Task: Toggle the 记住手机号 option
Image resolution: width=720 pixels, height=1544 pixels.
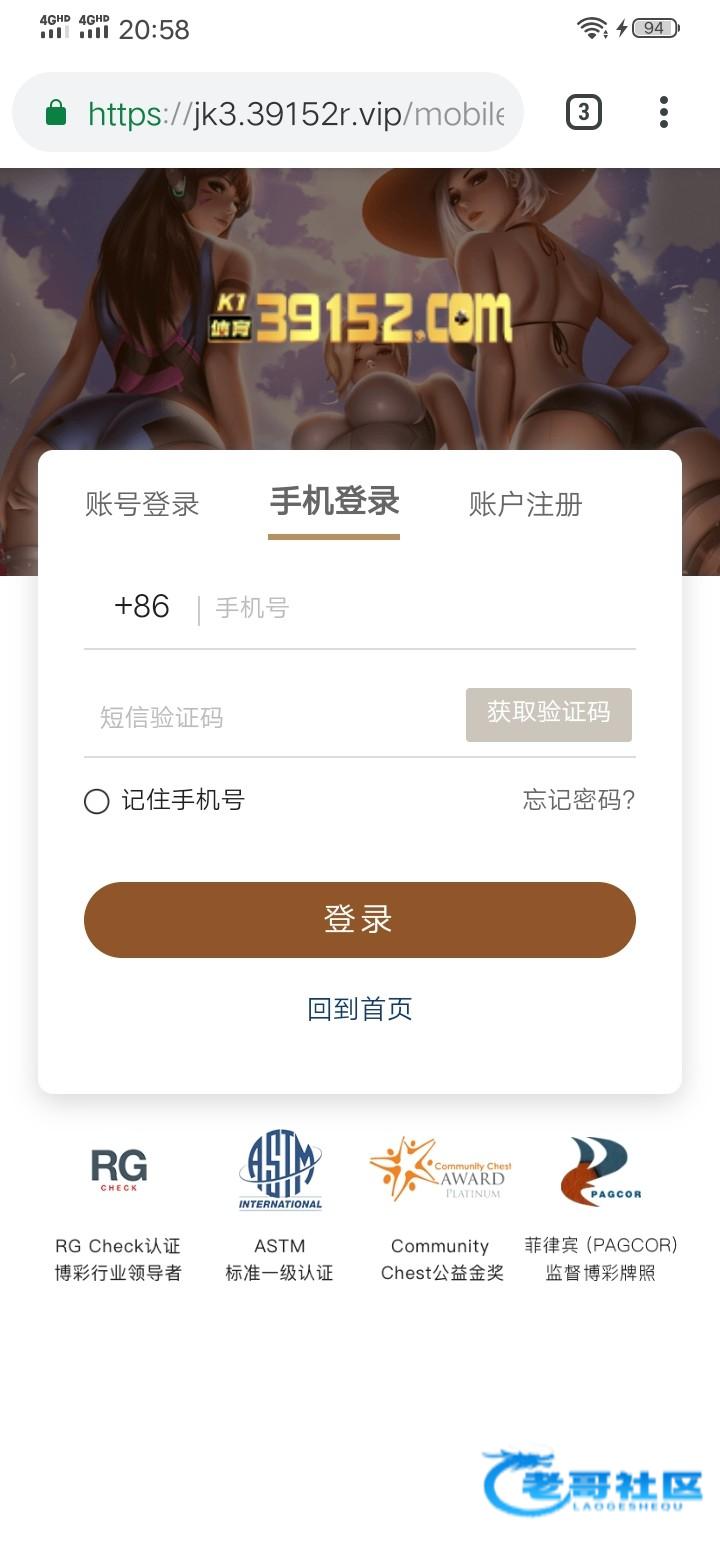Action: pos(97,801)
